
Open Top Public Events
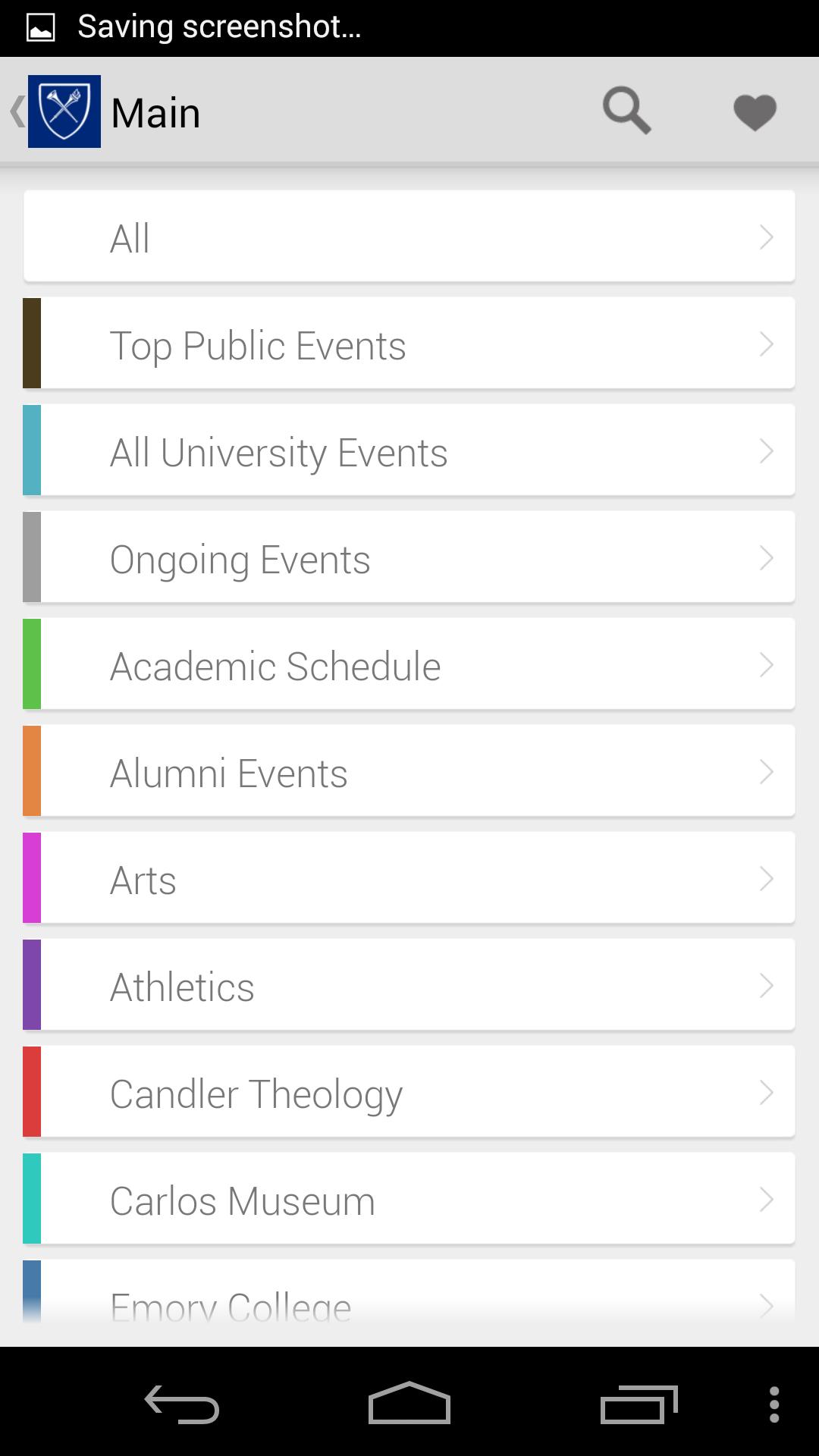[409, 344]
